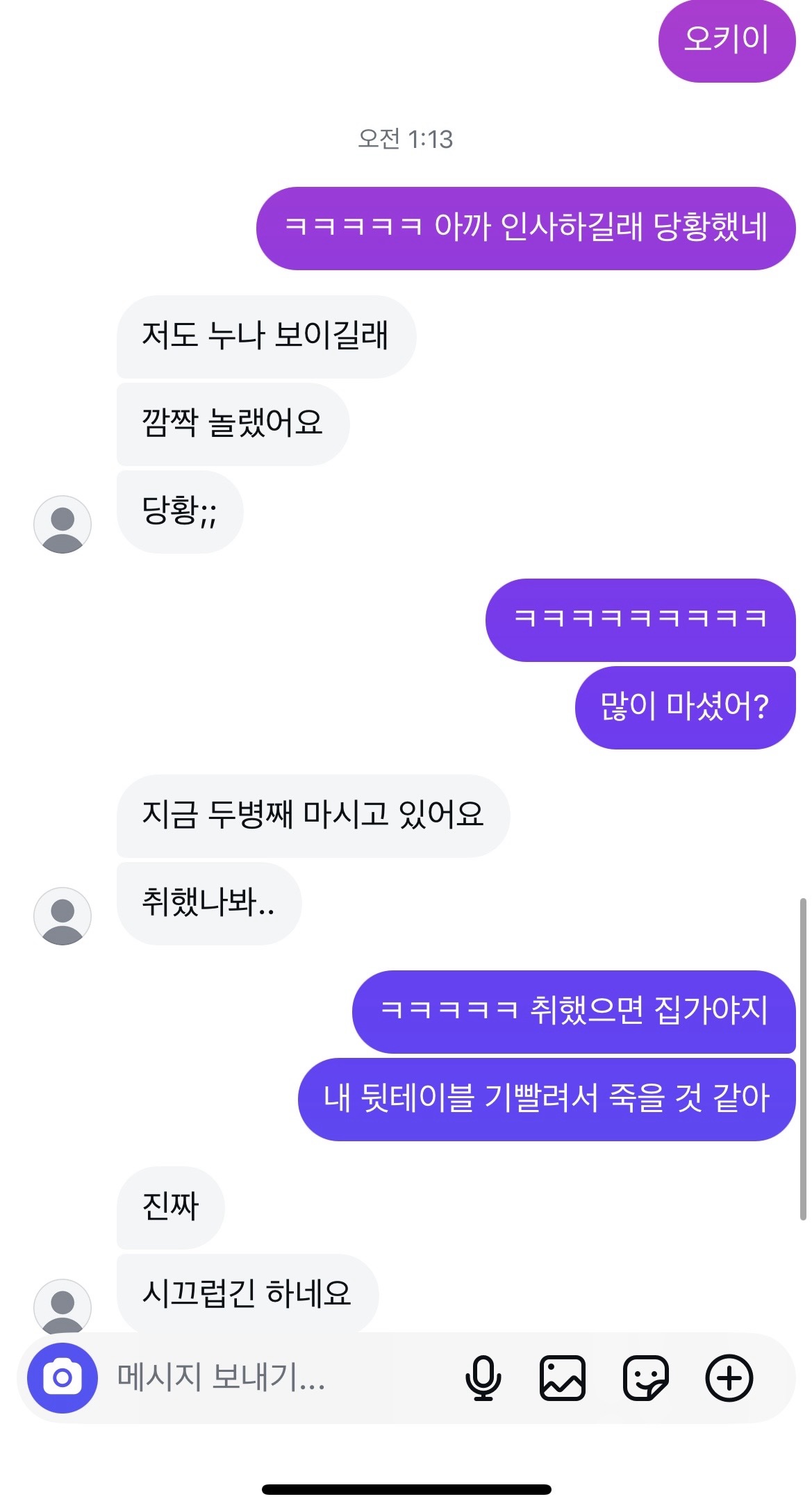Open the camera from the message bar
Screen dimensions: 812x1508
[62, 1377]
